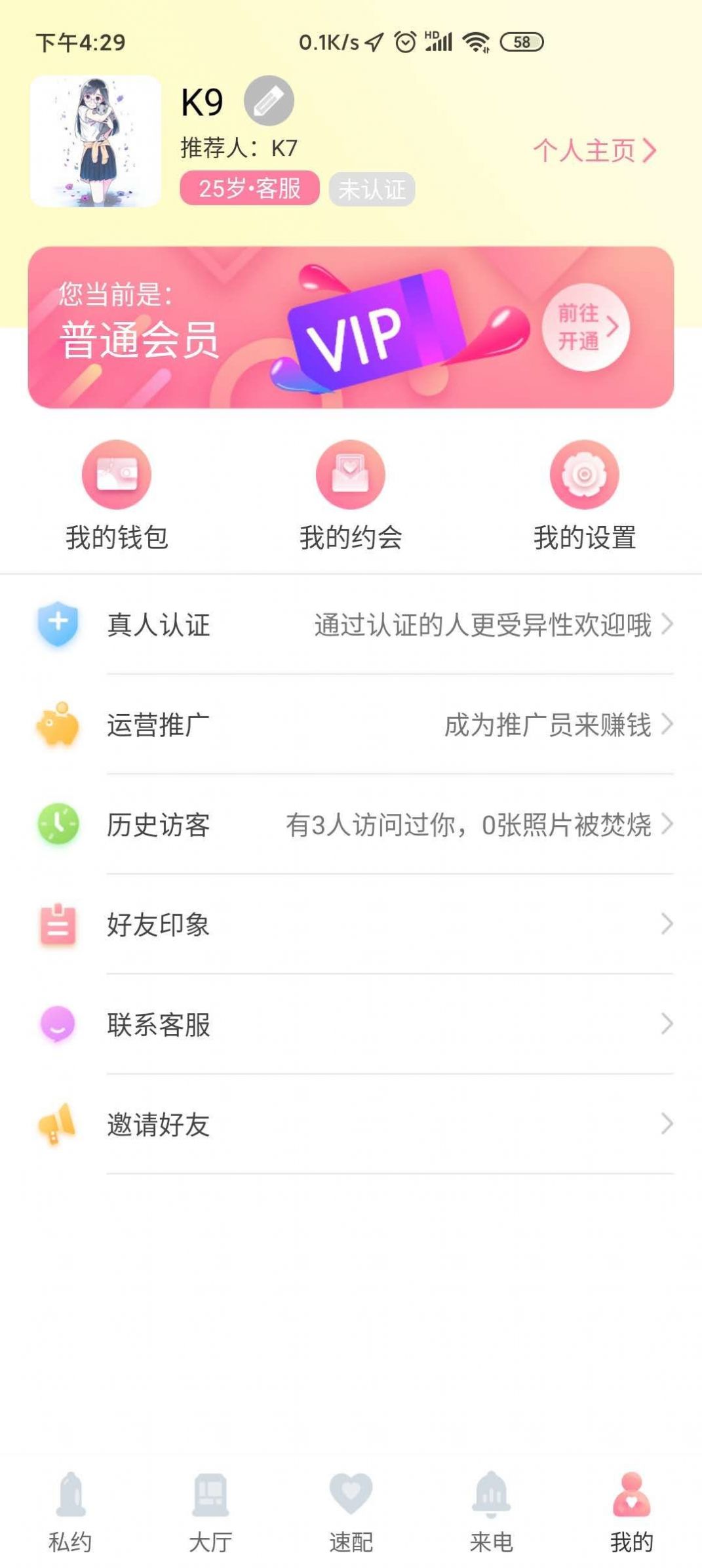Tap the profile avatar picture

point(96,141)
